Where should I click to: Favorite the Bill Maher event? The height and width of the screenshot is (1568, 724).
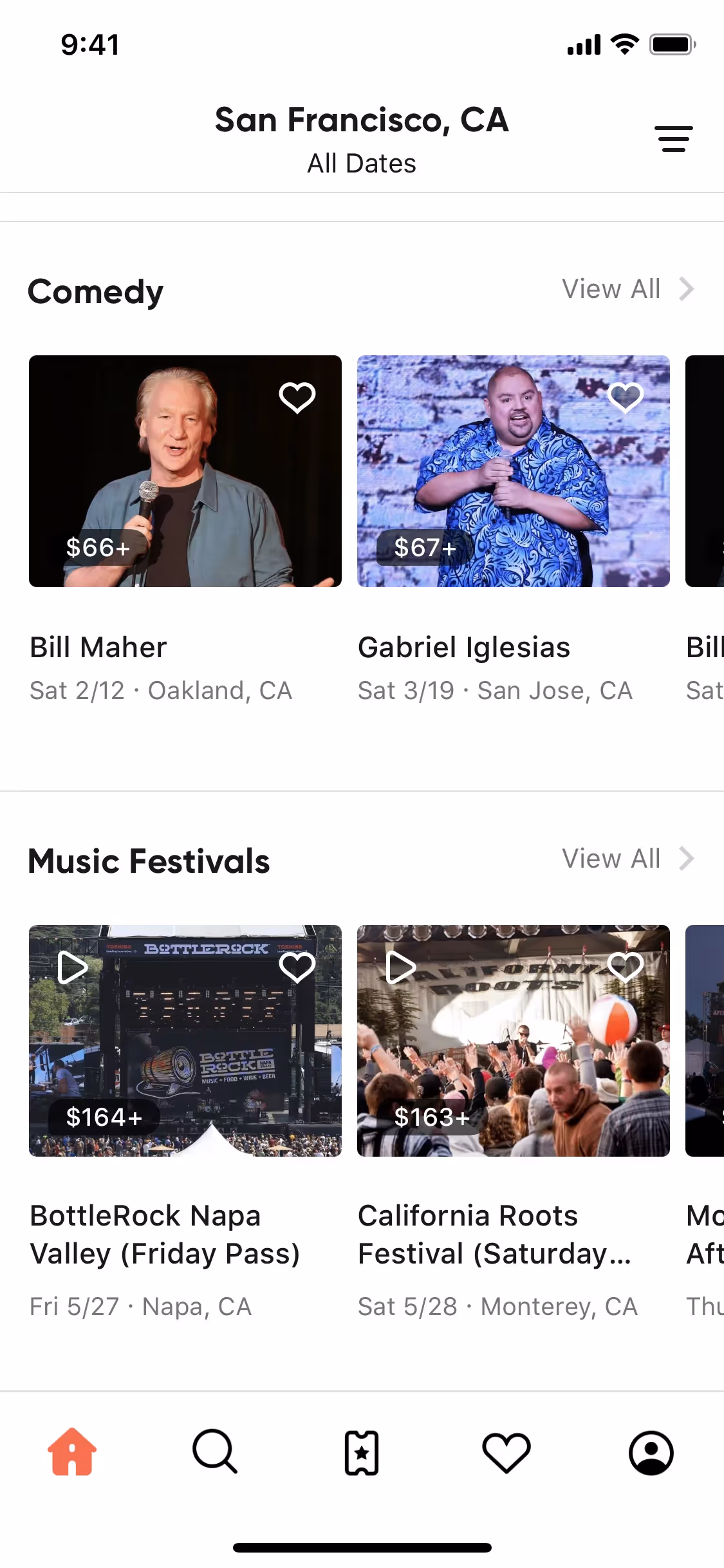pyautogui.click(x=297, y=397)
